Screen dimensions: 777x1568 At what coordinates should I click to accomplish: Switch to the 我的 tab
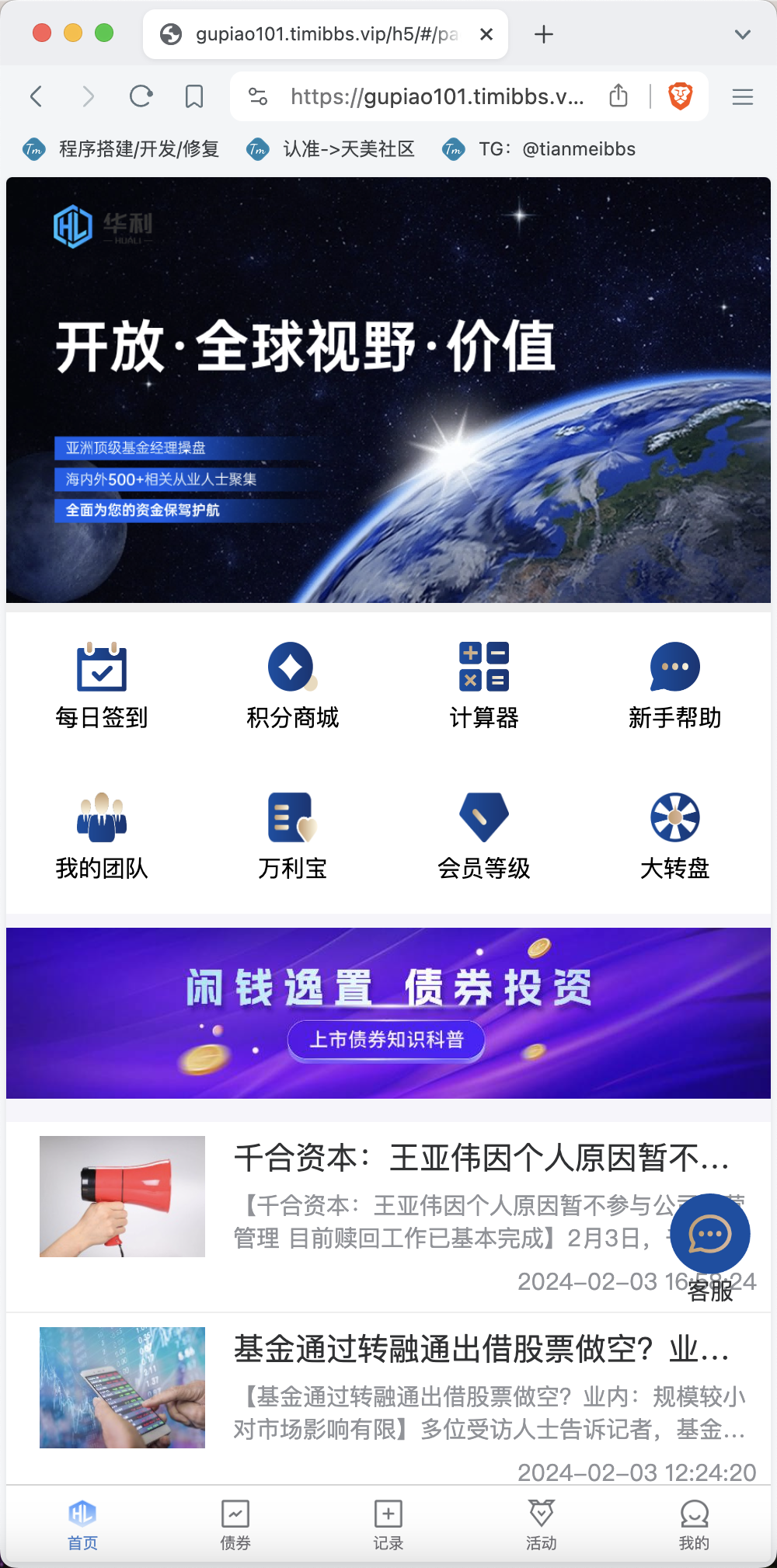point(694,1525)
